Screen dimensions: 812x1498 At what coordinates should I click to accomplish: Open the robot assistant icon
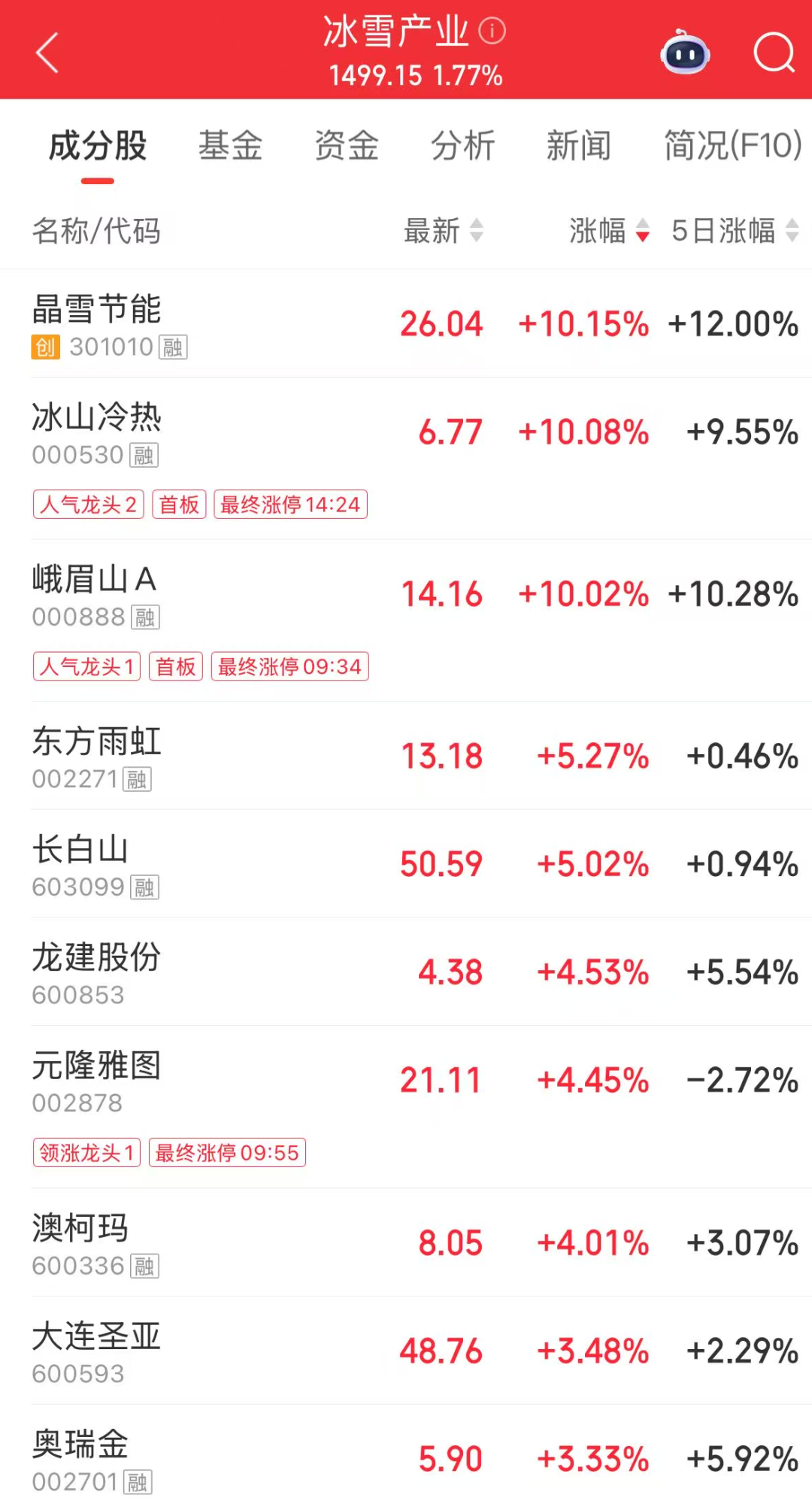point(684,53)
